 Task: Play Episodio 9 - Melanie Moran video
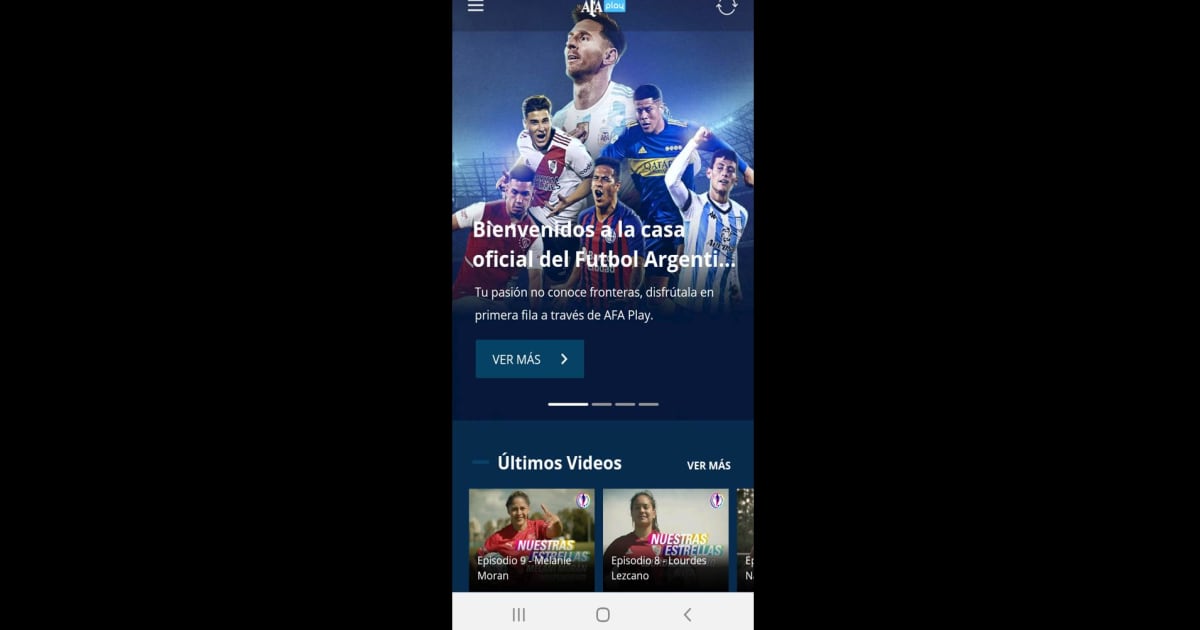click(531, 539)
